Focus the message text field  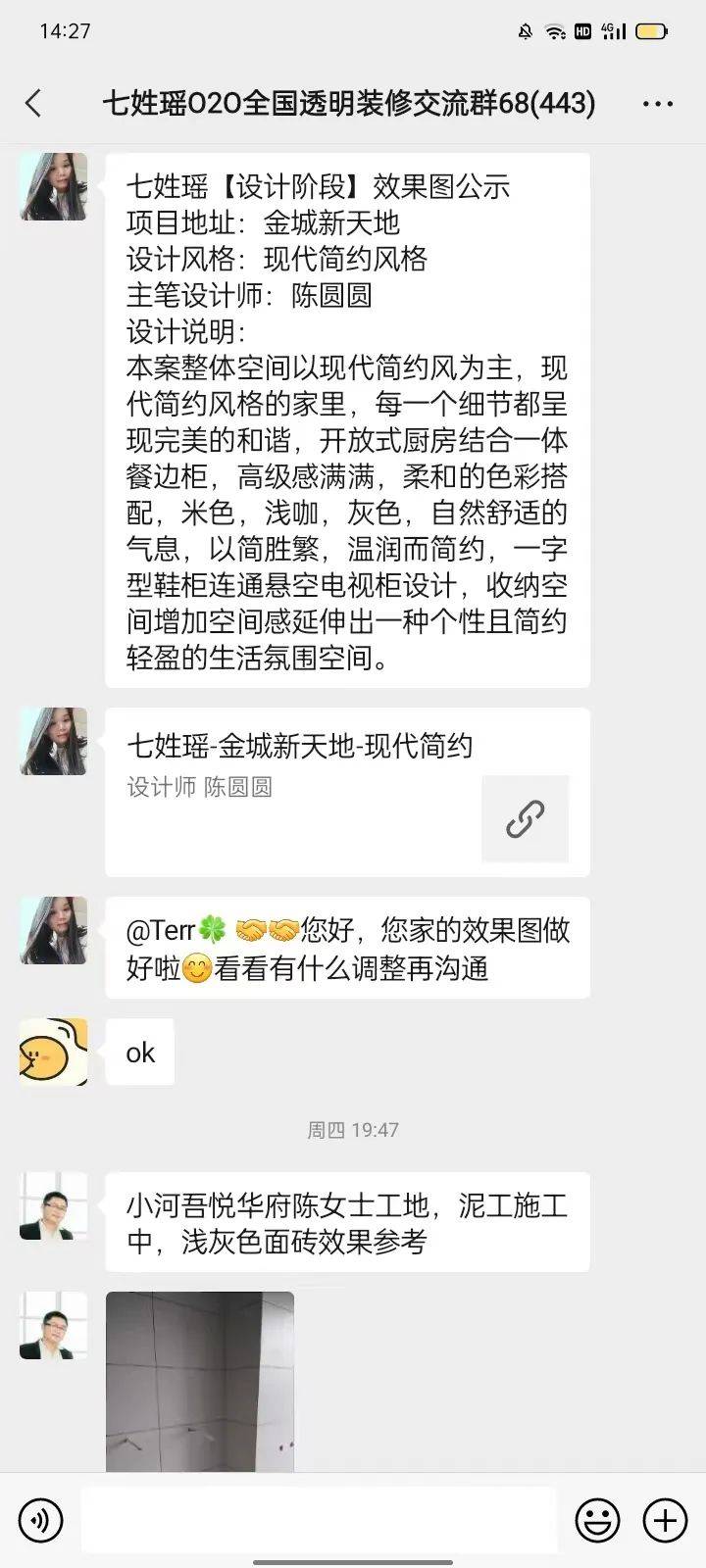(x=319, y=1520)
